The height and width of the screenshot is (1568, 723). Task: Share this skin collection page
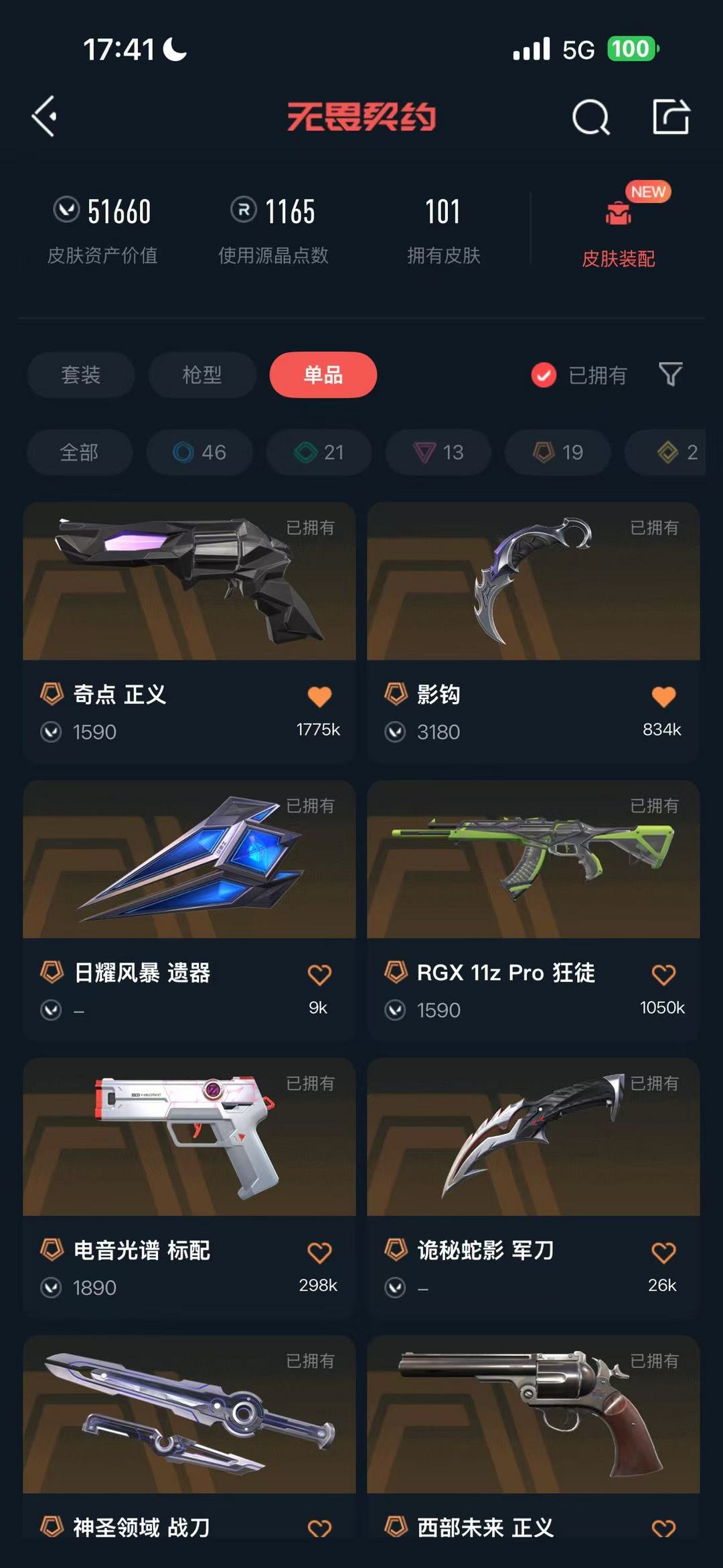tap(671, 117)
